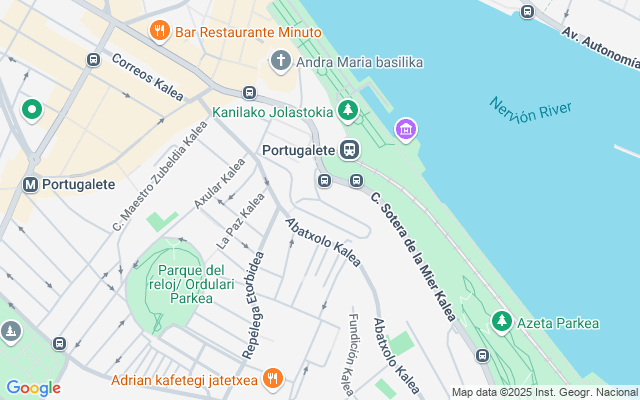Open Parque del reloj / Ordulari Parkea

(x=191, y=278)
